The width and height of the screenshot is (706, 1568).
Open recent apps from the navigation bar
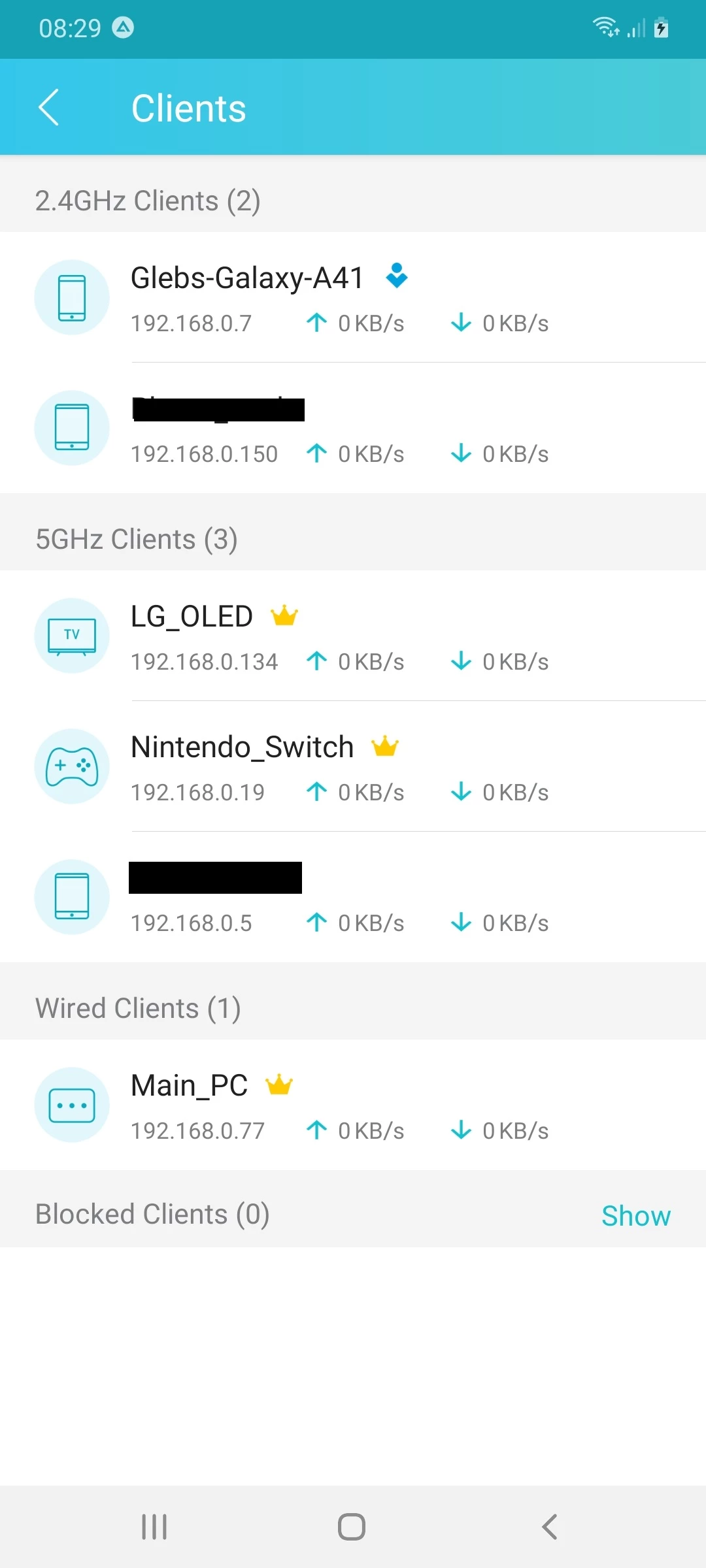pos(155,1527)
